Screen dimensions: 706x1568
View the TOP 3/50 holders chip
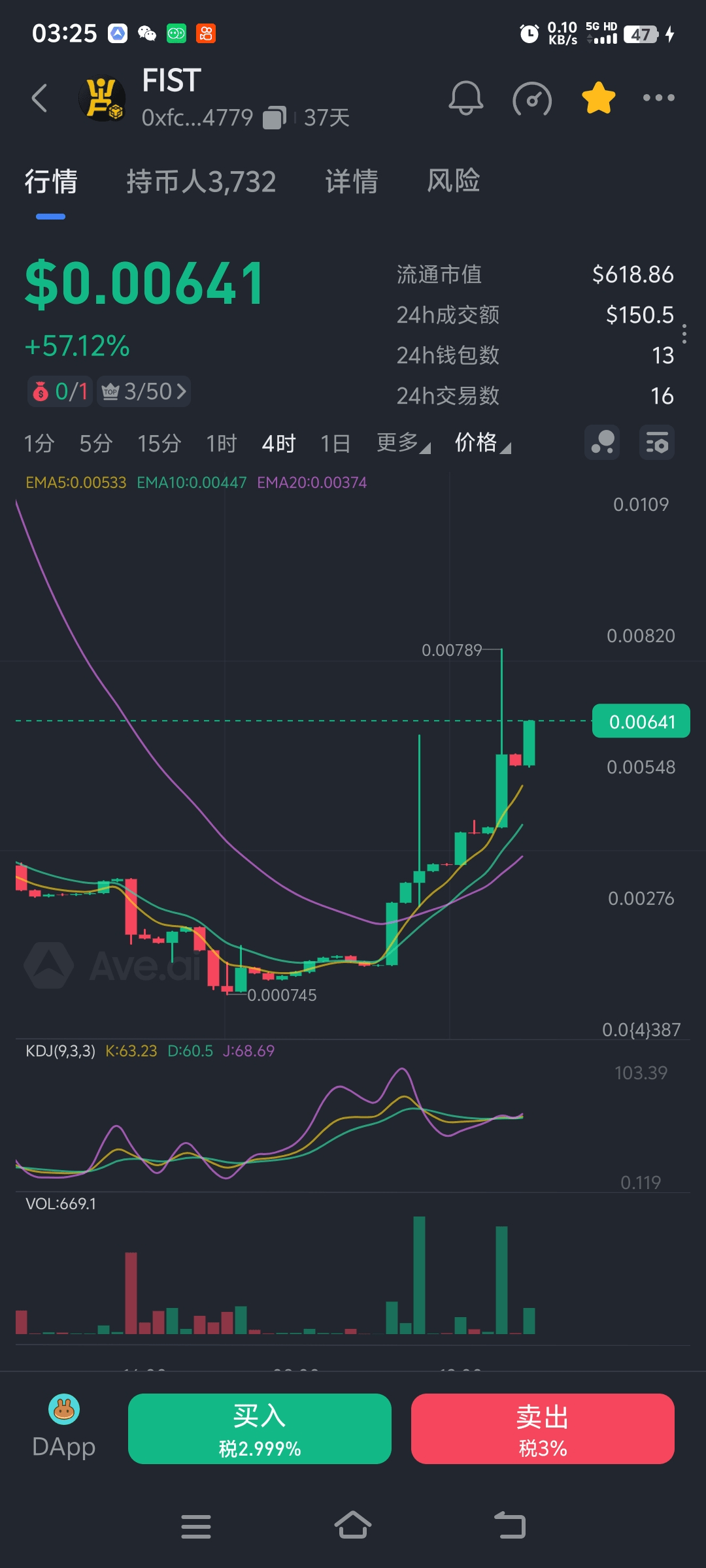(x=144, y=391)
